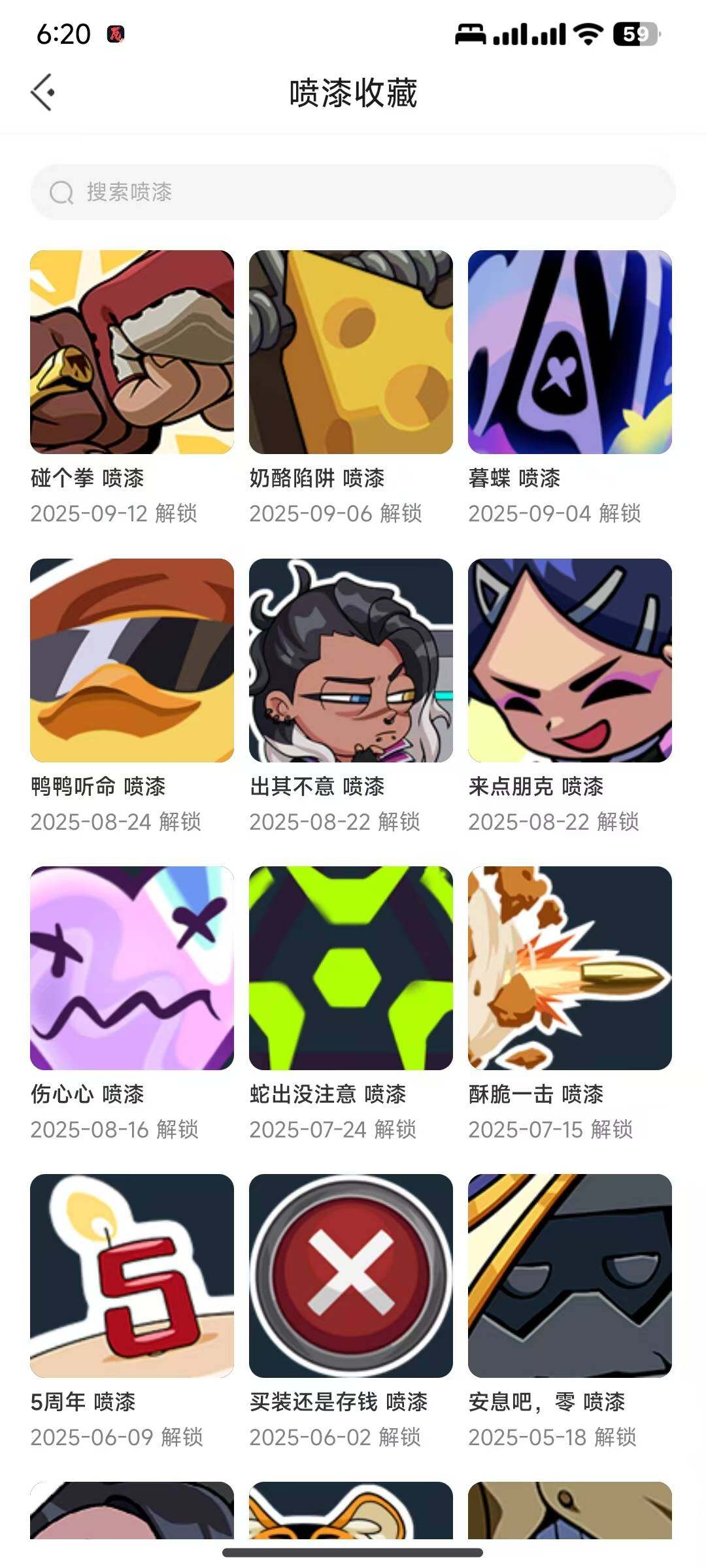View the 酥脆一击 spray
The width and height of the screenshot is (706, 1568).
[570, 968]
